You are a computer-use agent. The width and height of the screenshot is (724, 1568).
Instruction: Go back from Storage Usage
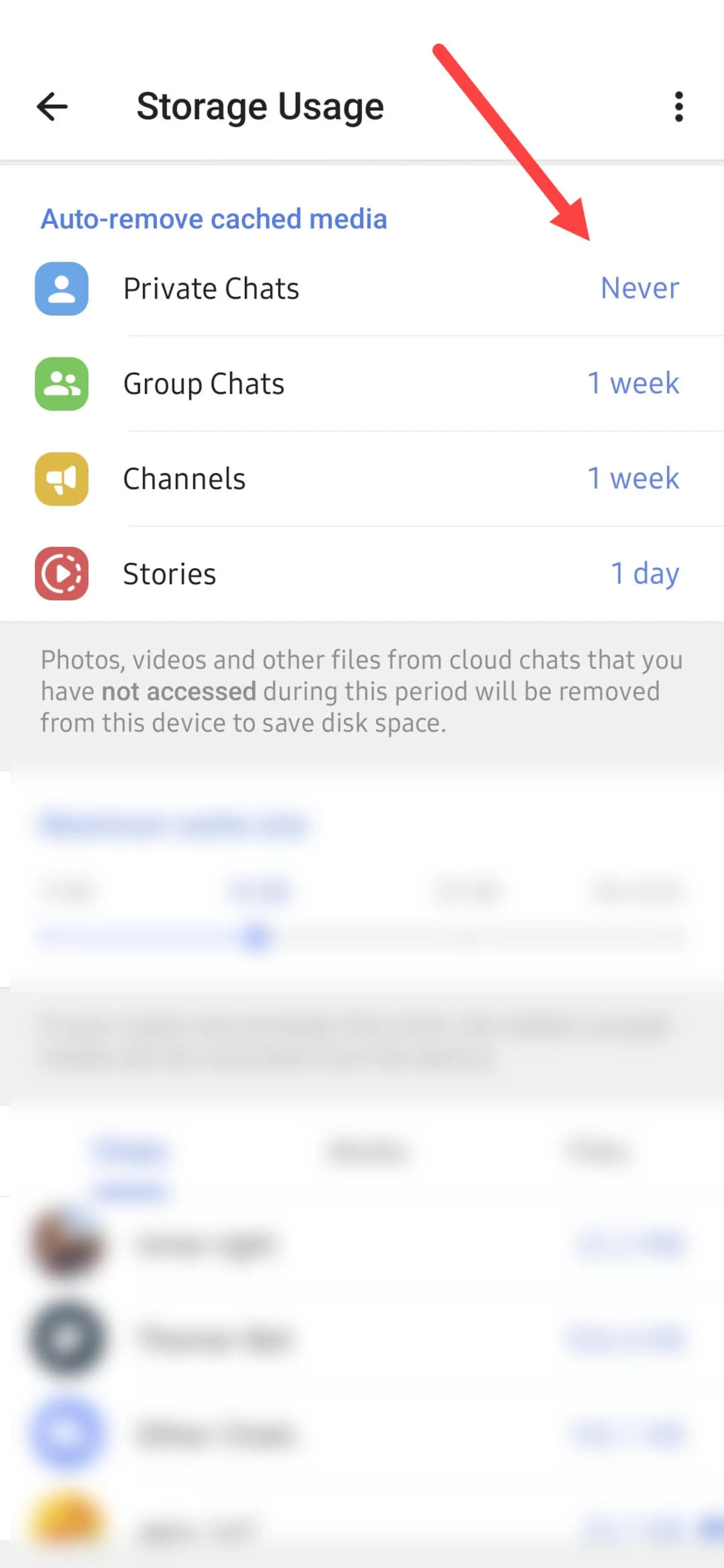(x=52, y=107)
